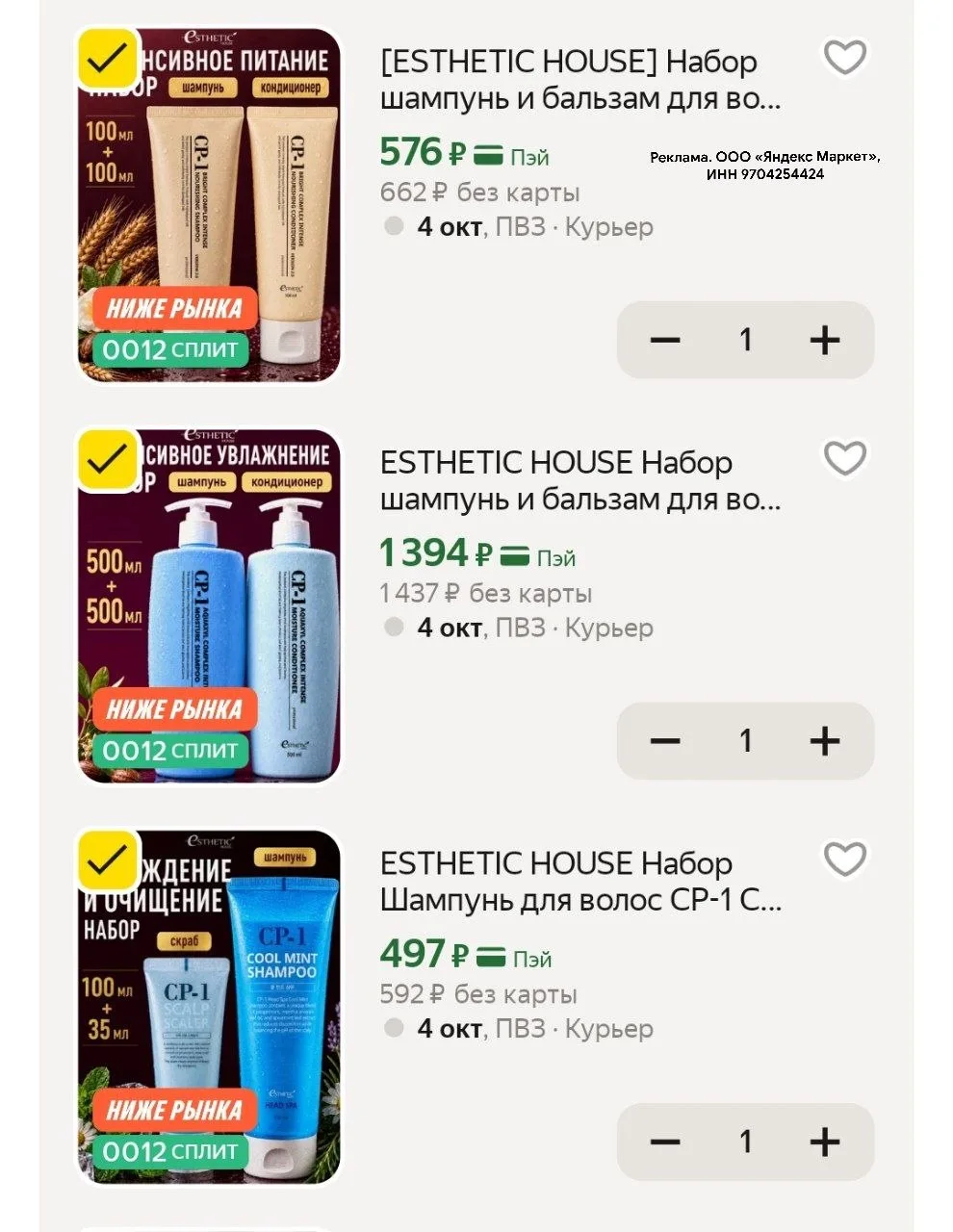This screenshot has width=953, height=1232.
Task: Open the 500 ml moisturizing set image
Action: [209, 605]
